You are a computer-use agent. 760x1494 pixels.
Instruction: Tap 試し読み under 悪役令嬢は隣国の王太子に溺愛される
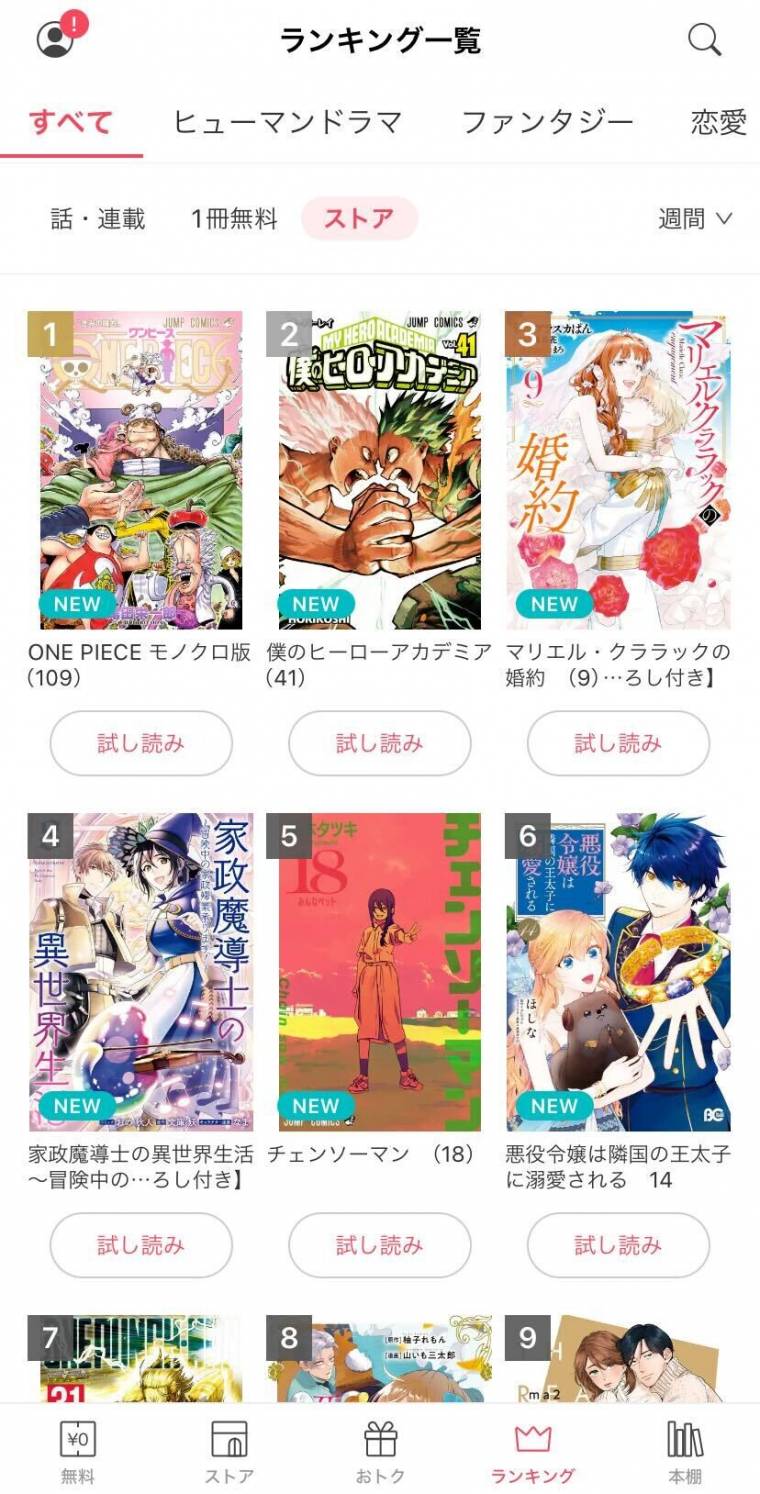click(x=618, y=1245)
